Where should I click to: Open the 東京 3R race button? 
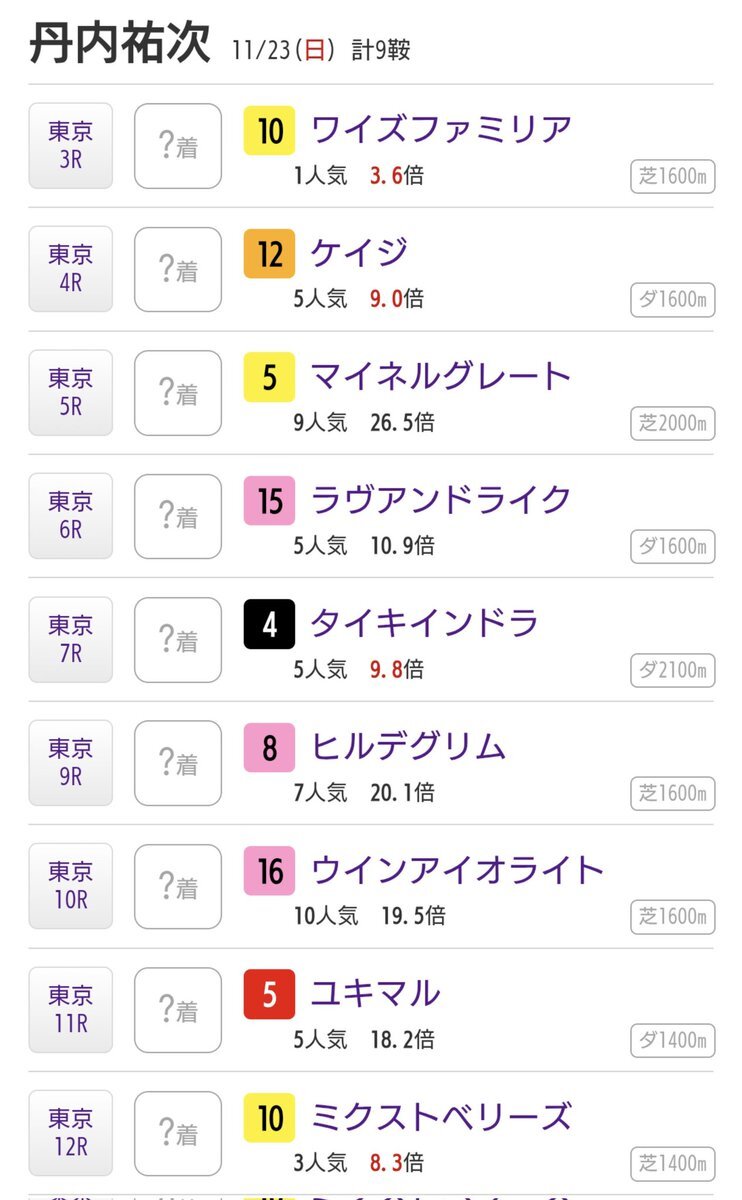[x=70, y=146]
